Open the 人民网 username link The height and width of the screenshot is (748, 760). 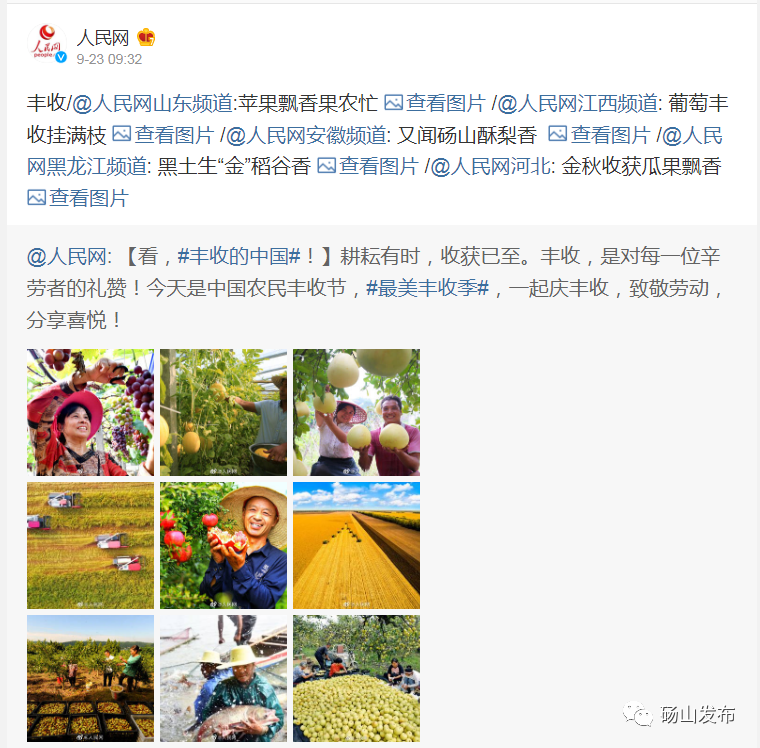(104, 38)
